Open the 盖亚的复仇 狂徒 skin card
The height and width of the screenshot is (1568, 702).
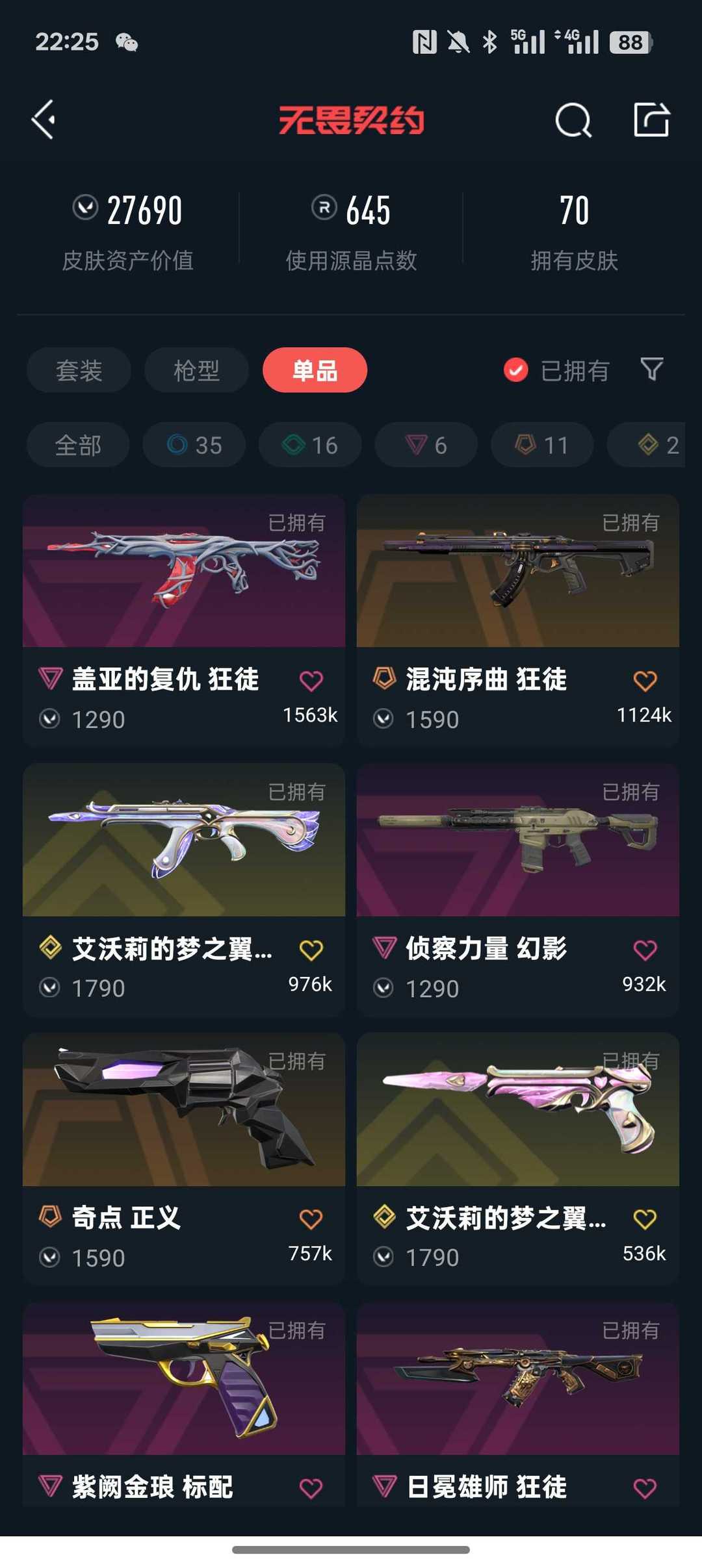point(184,620)
